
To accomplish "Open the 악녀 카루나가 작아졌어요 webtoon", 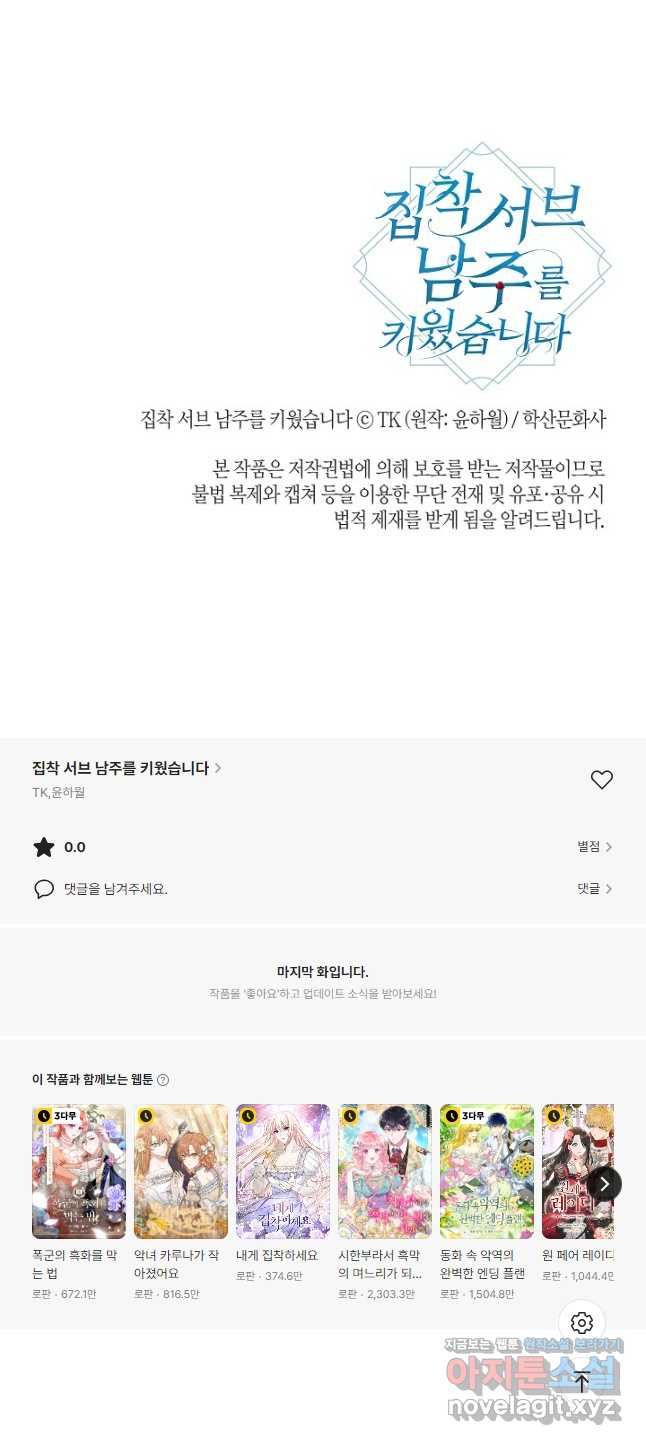I will coord(181,1171).
